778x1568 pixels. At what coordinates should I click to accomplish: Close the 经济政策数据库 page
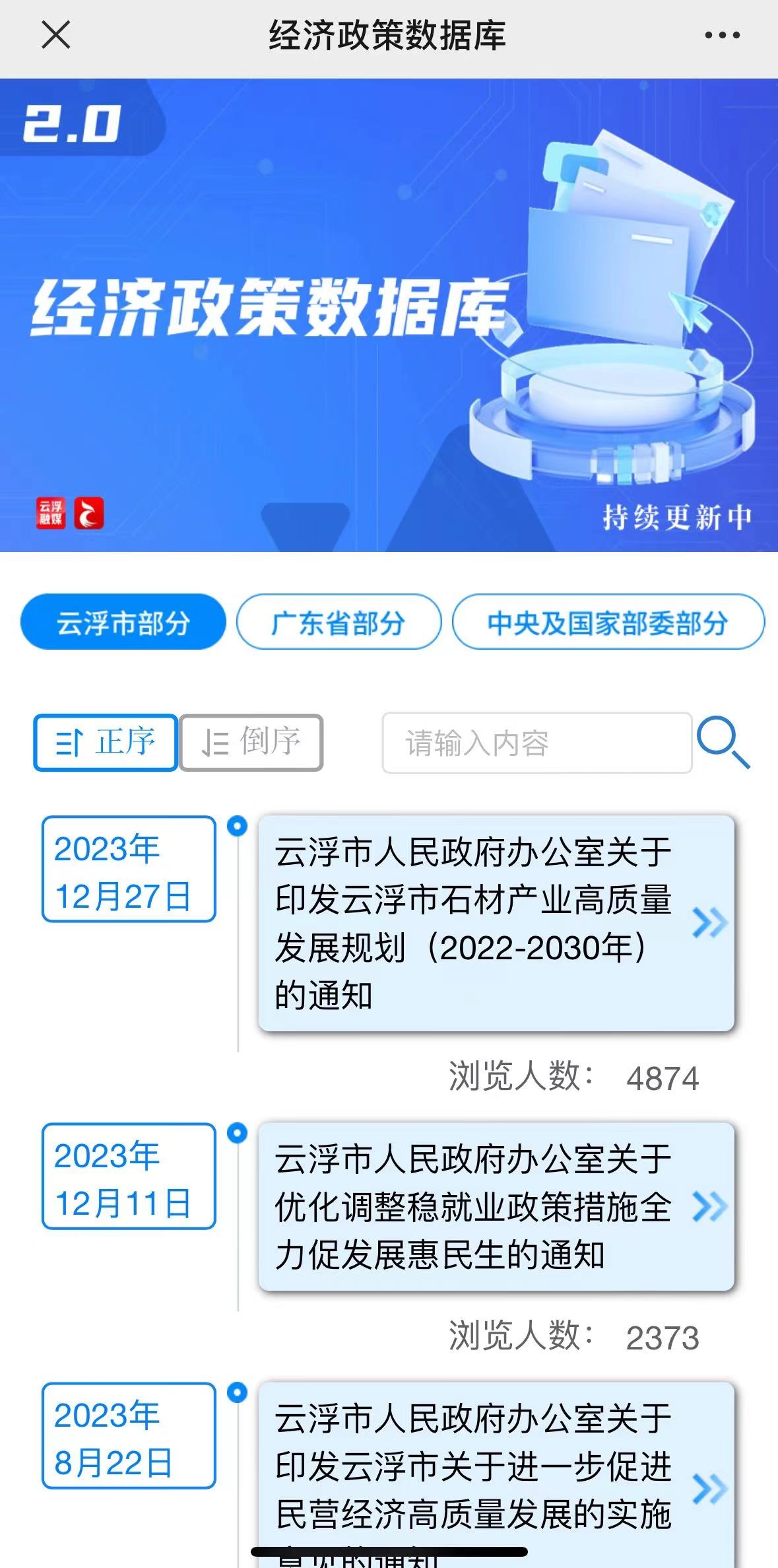pyautogui.click(x=55, y=35)
